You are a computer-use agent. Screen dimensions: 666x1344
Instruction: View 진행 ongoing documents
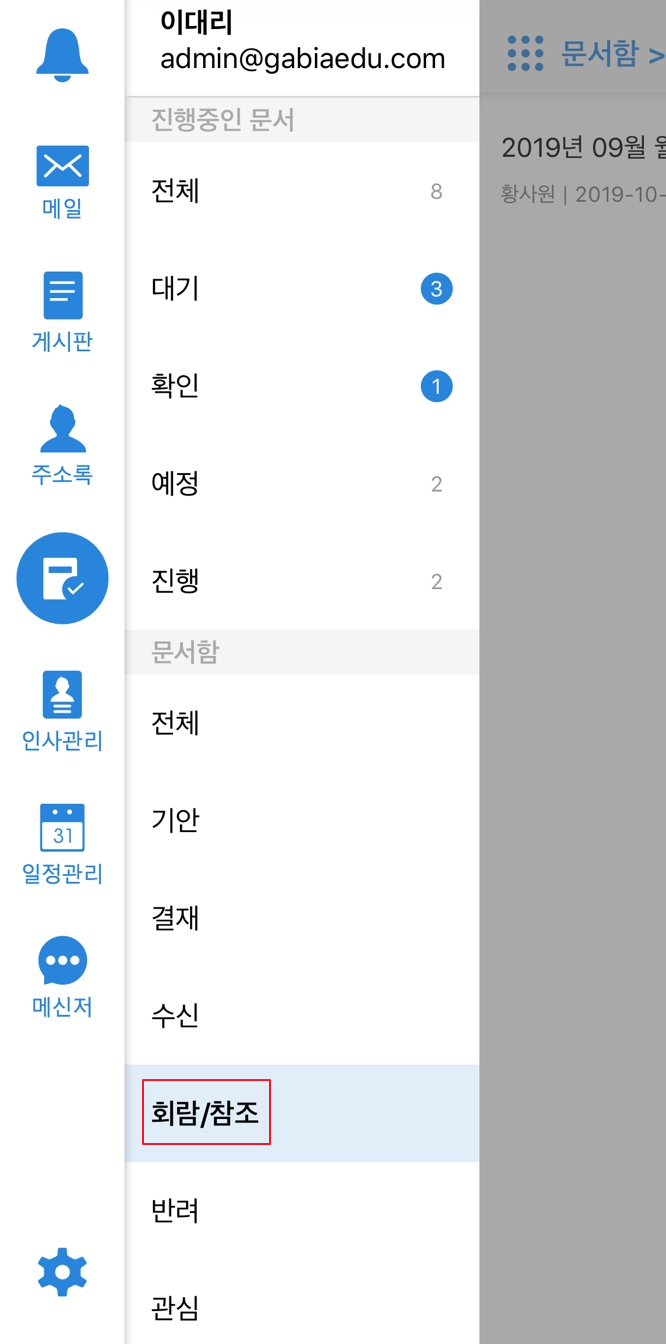(x=302, y=581)
